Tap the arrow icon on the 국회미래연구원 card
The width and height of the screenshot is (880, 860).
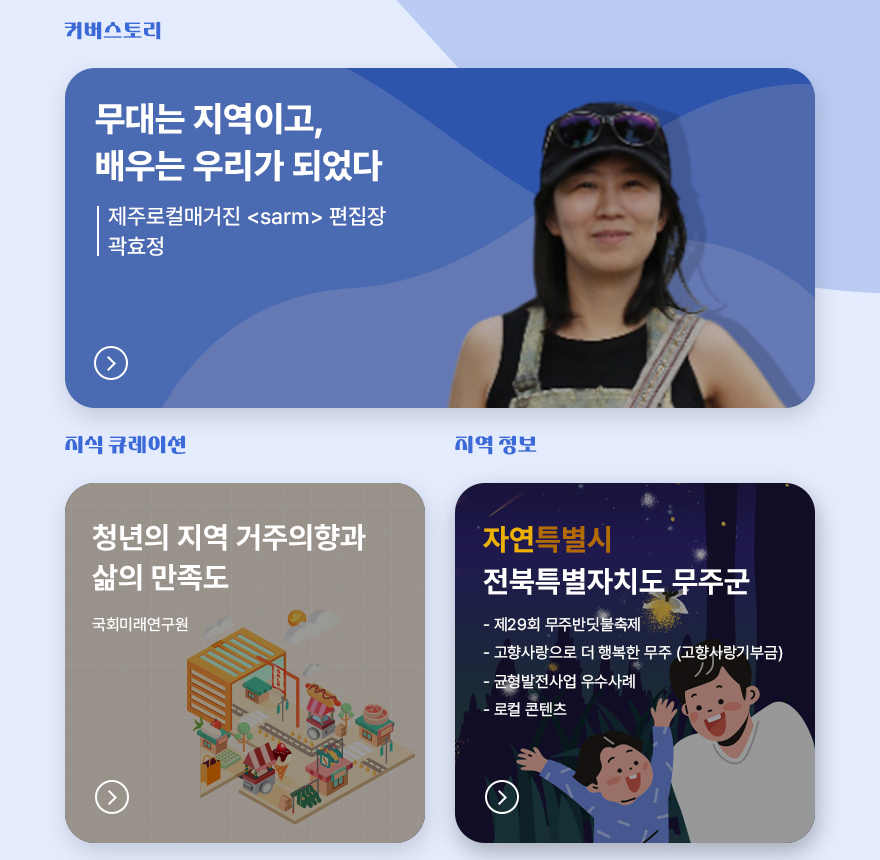pos(112,797)
